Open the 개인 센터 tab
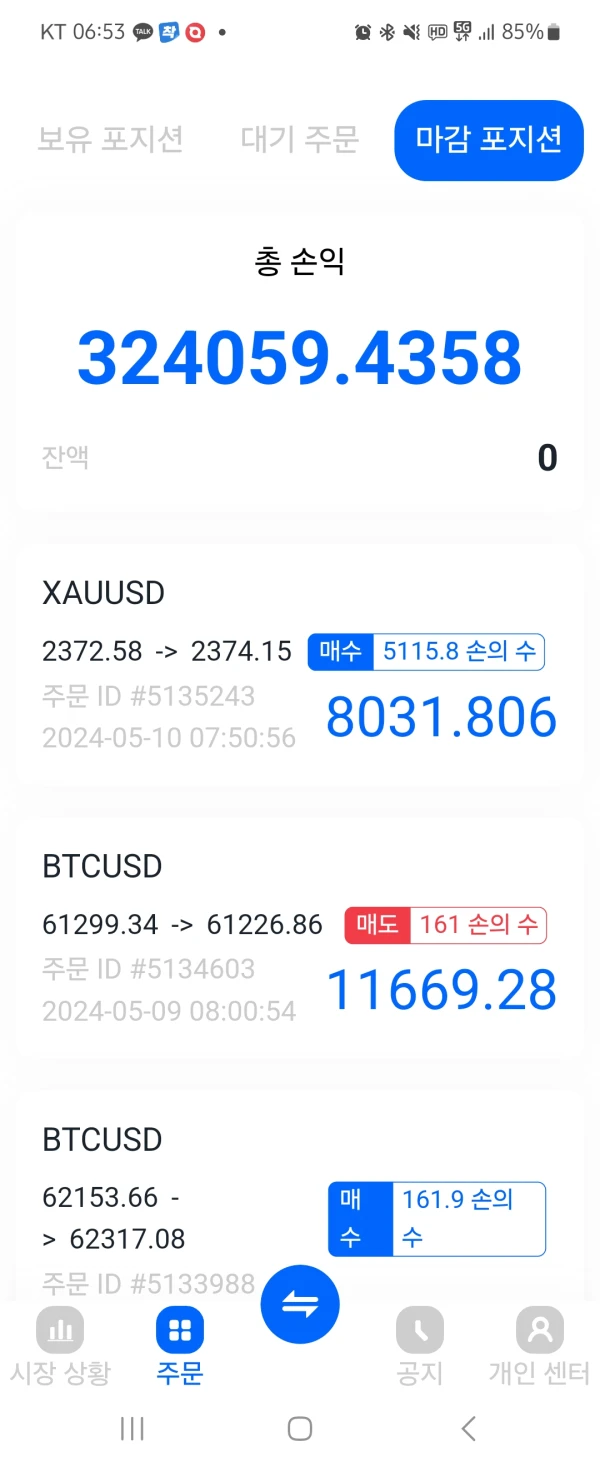This screenshot has height=1467, width=600. [539, 1347]
